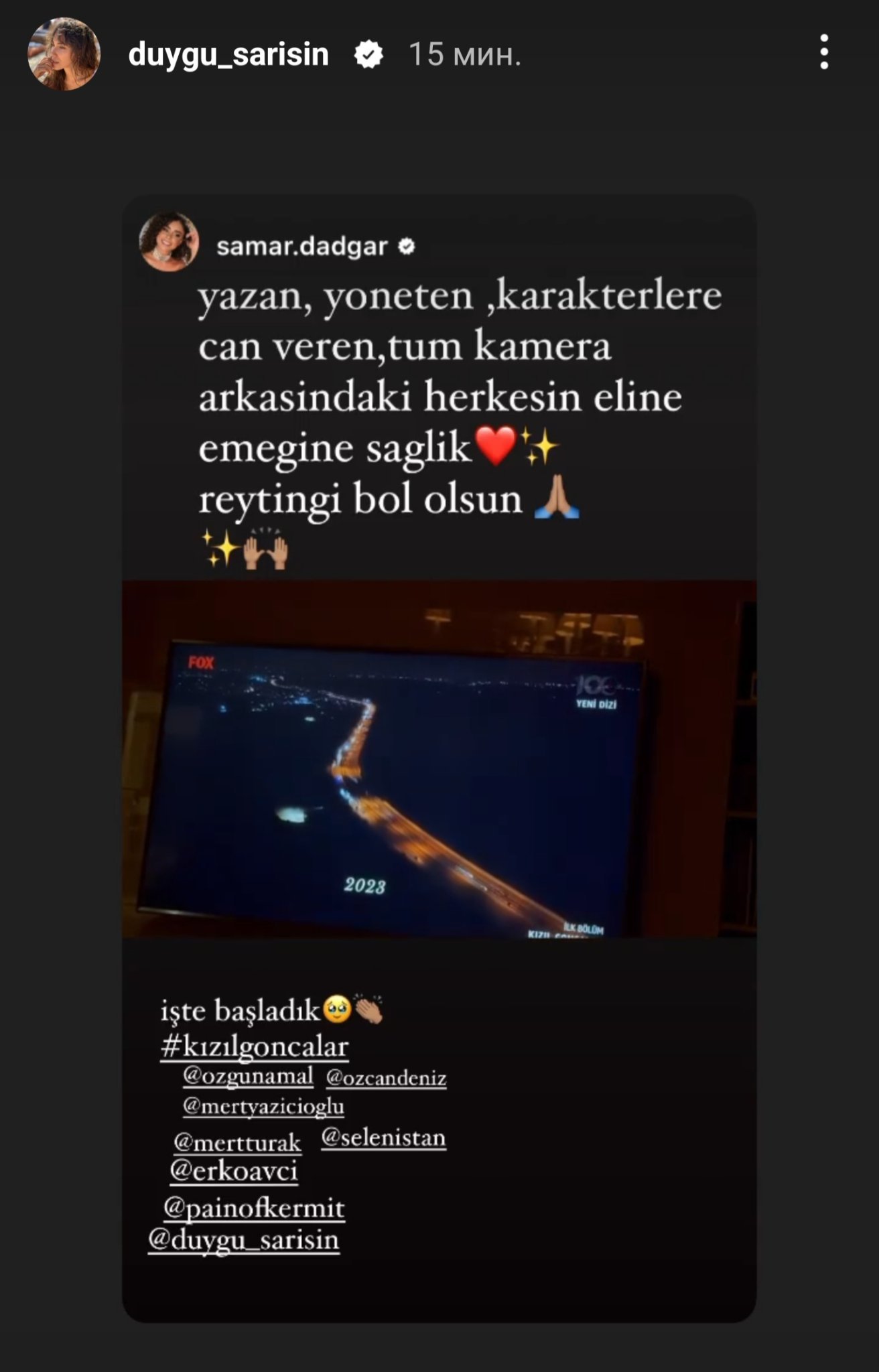Open duygu_sarisin's profile picture
Viewport: 879px width, 1372px height.
click(x=64, y=54)
